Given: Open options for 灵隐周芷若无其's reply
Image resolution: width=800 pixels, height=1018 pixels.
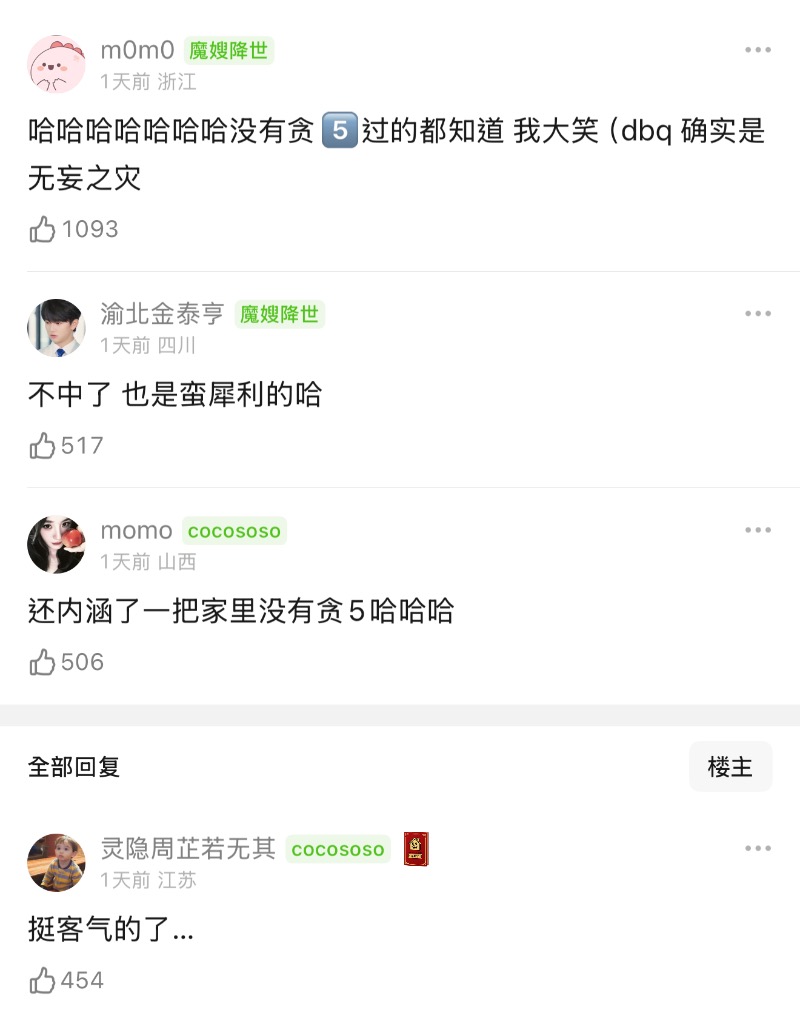Looking at the screenshot, I should point(757,849).
